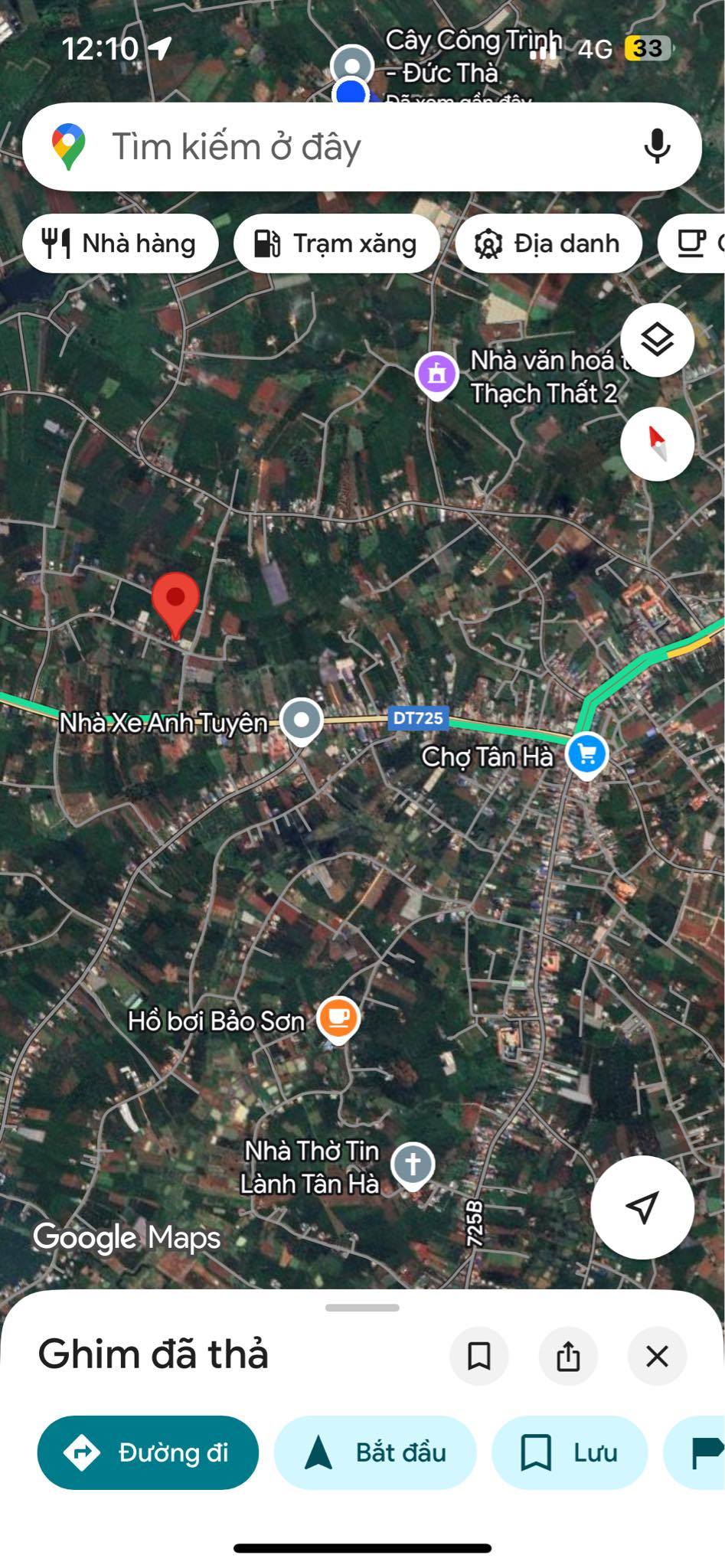This screenshot has height=1568, width=725.
Task: Save the dropped pin with bookmark icon
Action: (x=479, y=1356)
